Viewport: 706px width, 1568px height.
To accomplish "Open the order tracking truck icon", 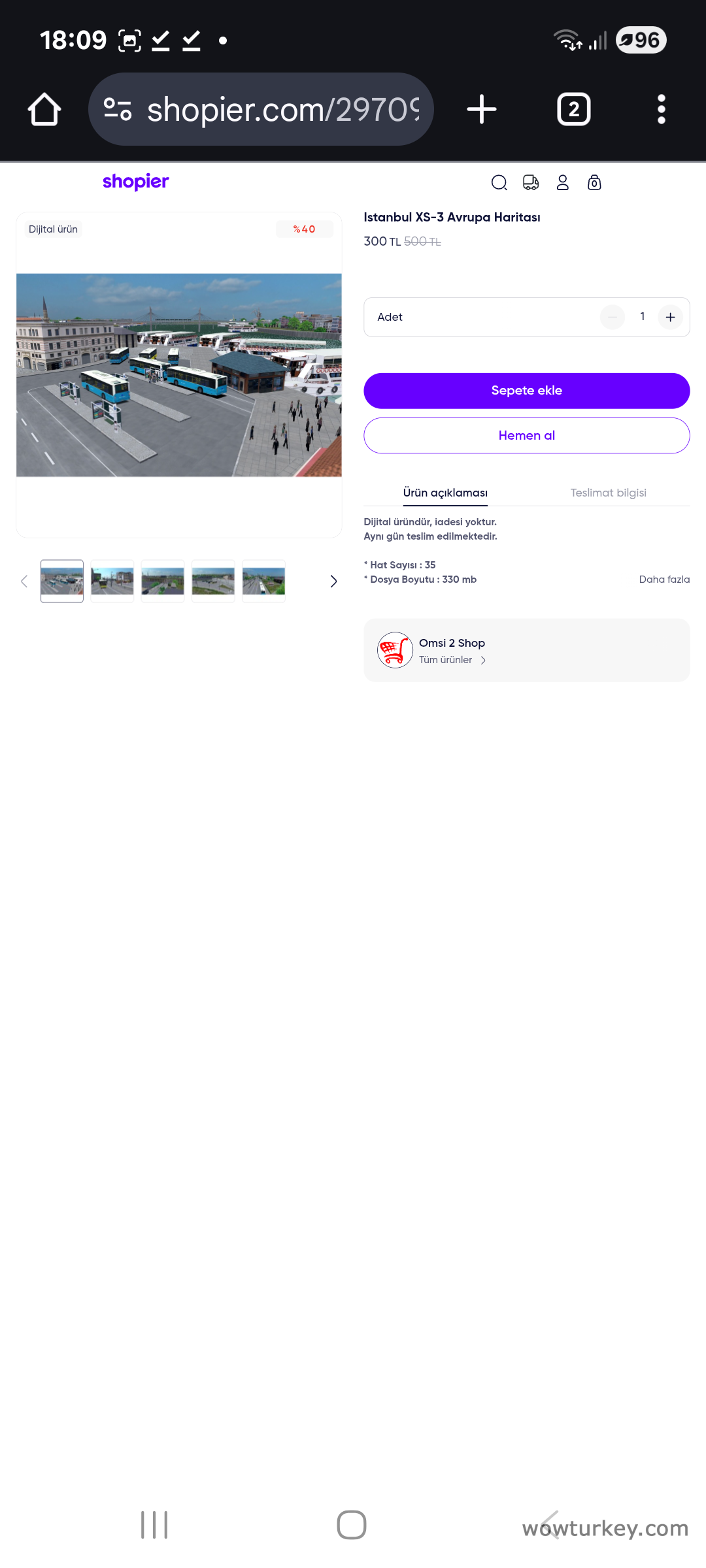I will coord(531,183).
